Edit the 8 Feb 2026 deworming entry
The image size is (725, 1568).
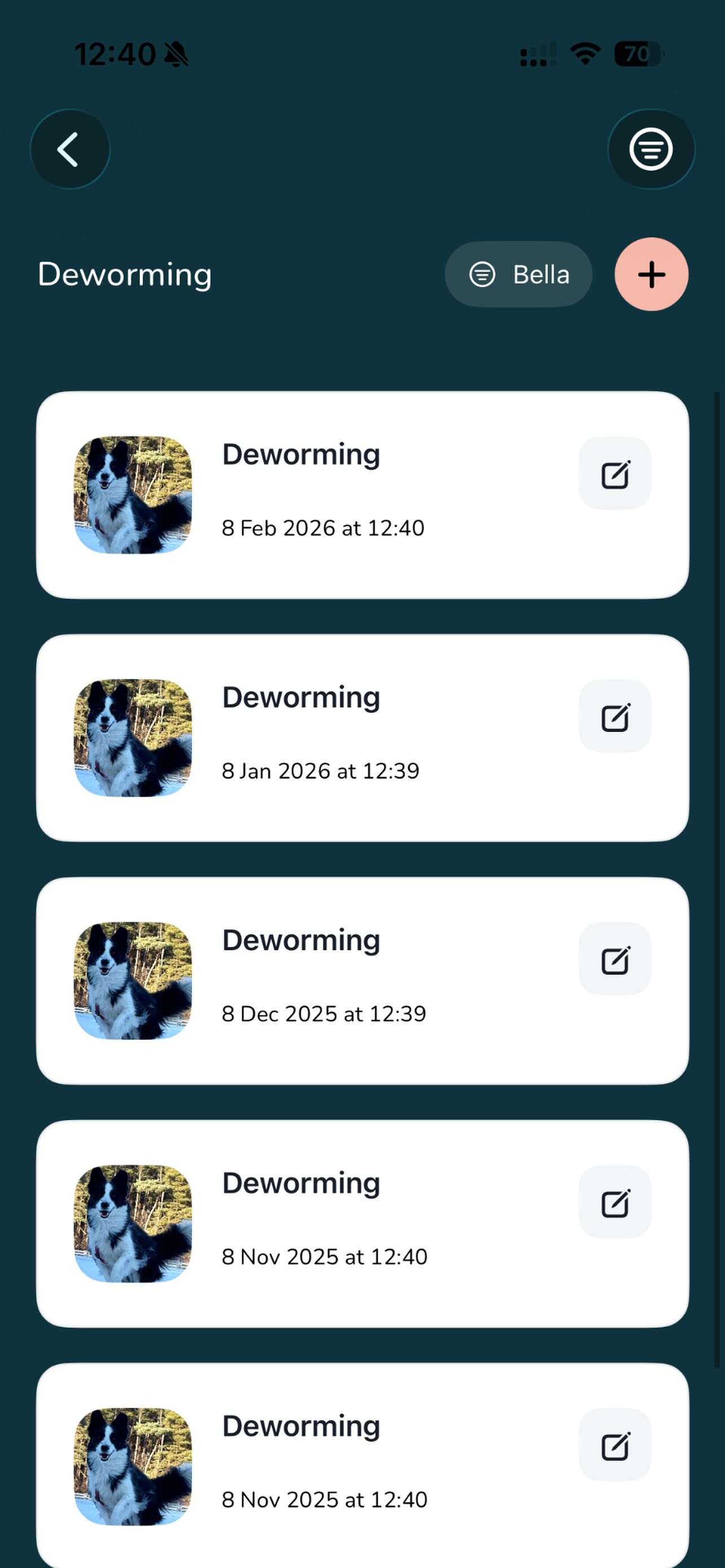coord(614,474)
